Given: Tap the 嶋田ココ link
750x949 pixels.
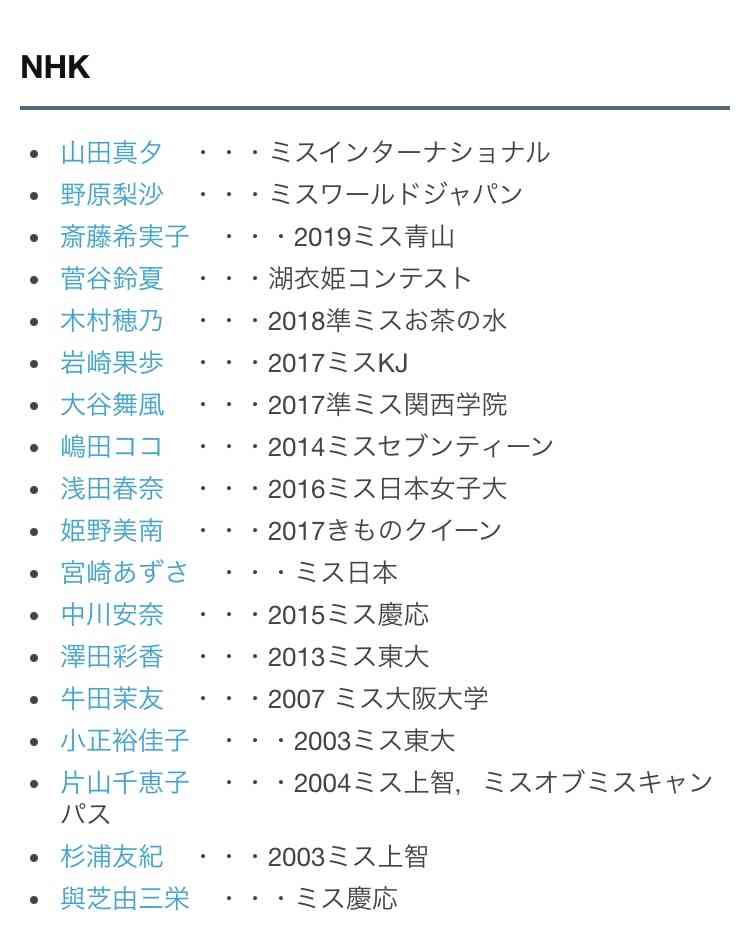Looking at the screenshot, I should pos(111,447).
